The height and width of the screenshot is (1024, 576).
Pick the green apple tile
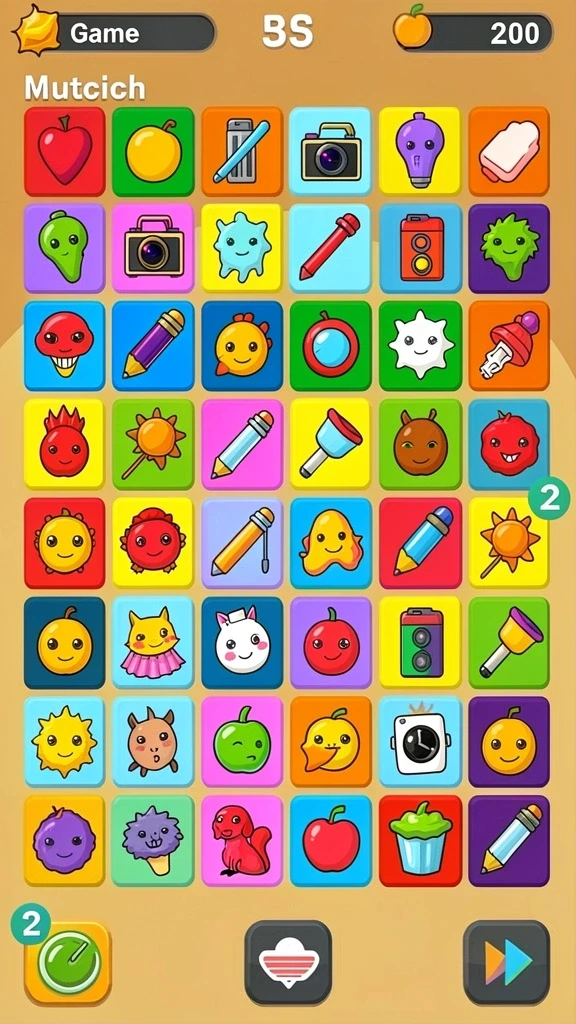coord(242,742)
